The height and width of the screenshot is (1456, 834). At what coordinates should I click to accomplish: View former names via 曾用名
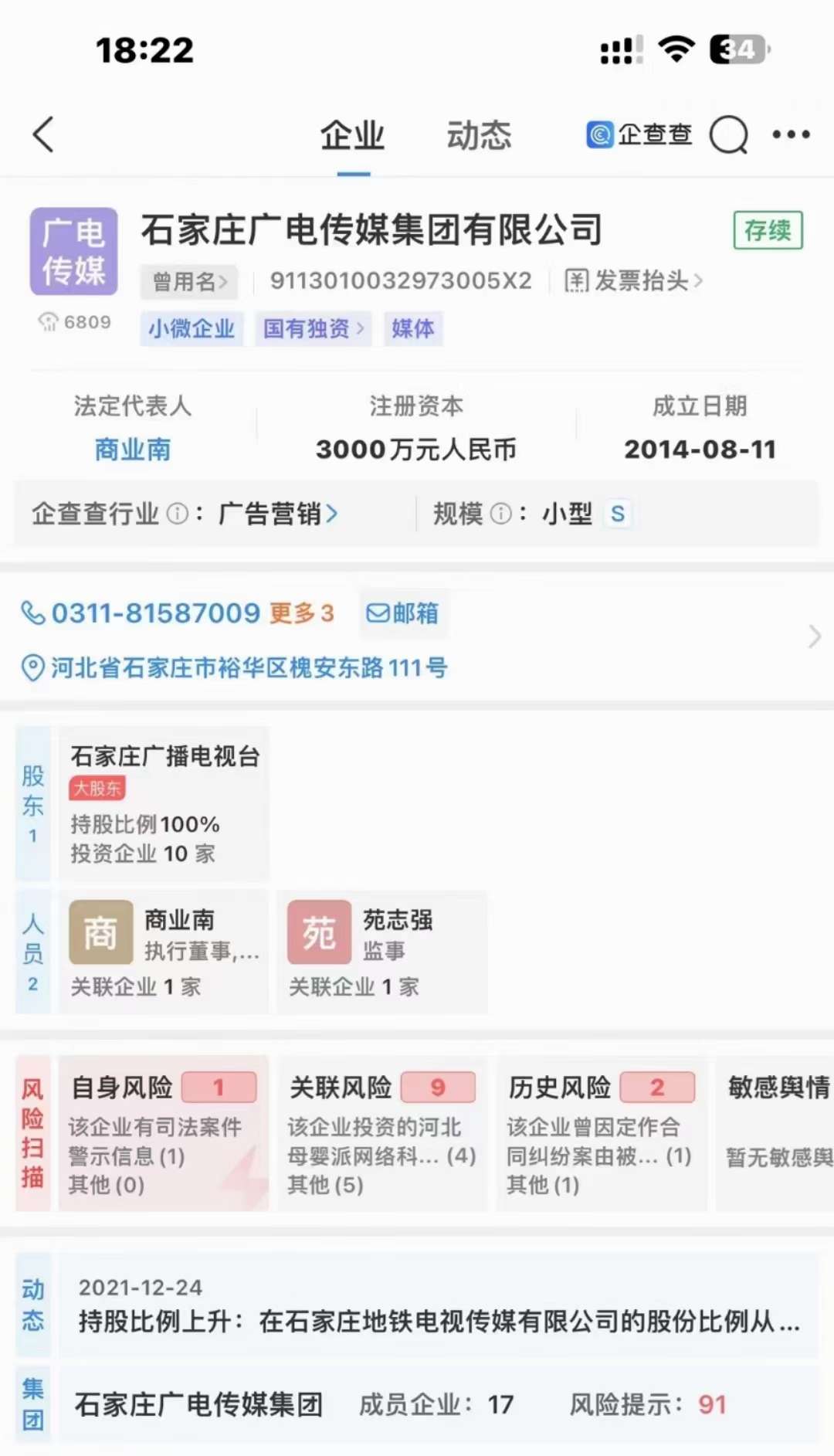(189, 281)
